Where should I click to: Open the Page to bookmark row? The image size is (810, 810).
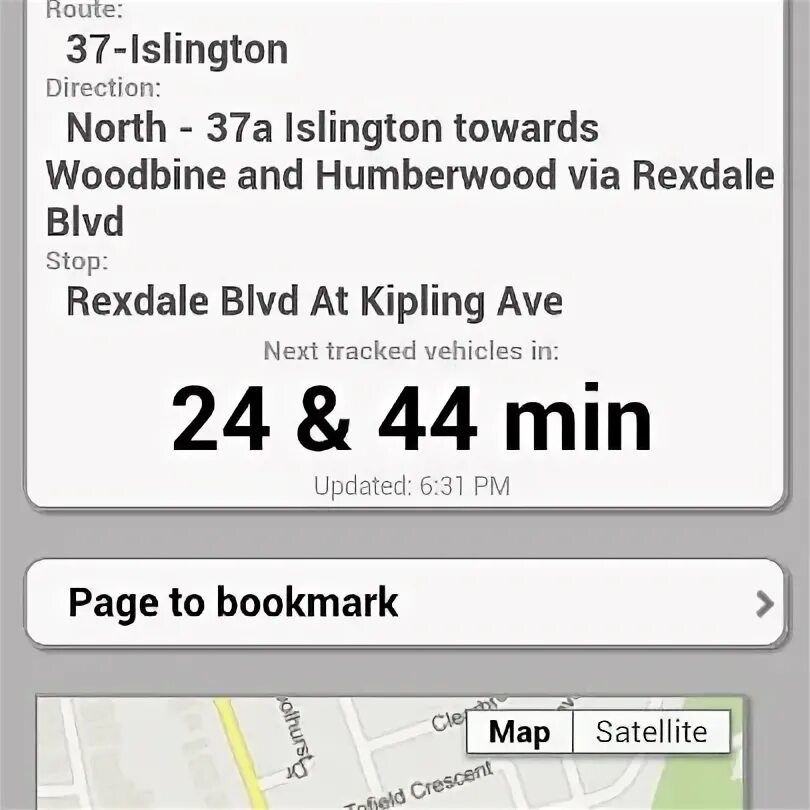pyautogui.click(x=404, y=603)
